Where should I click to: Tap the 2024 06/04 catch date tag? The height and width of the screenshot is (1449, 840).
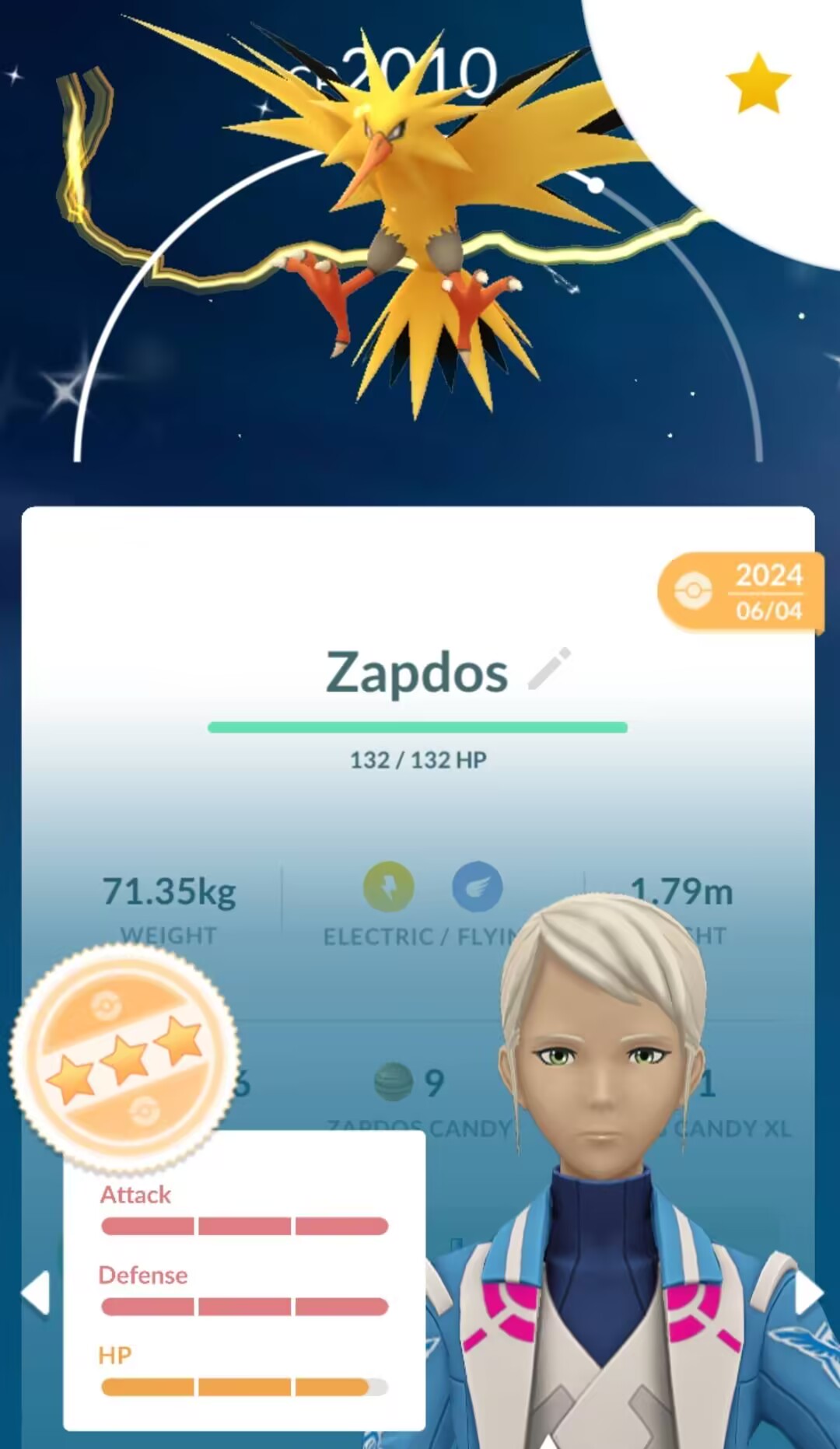click(x=740, y=592)
